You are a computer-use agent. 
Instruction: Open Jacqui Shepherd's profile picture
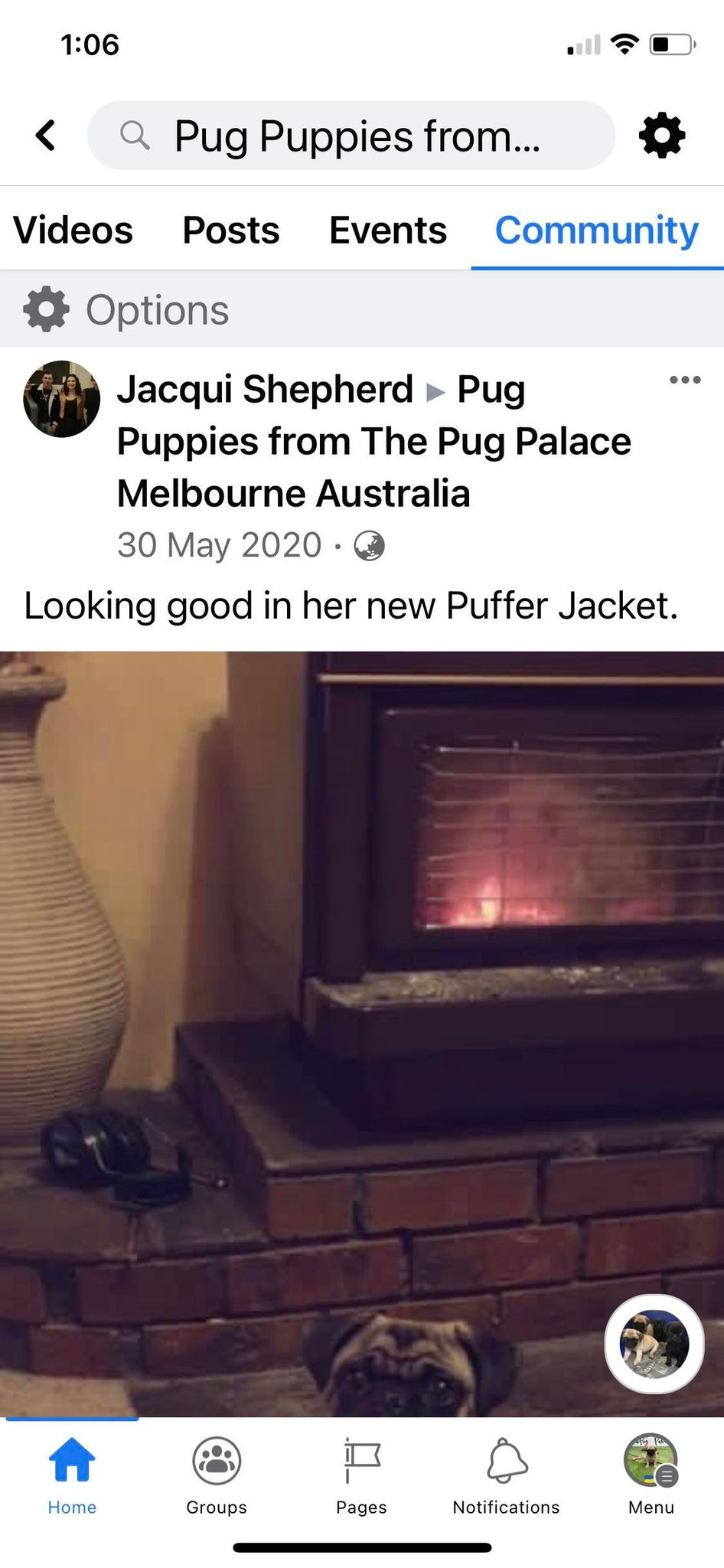pyautogui.click(x=61, y=399)
